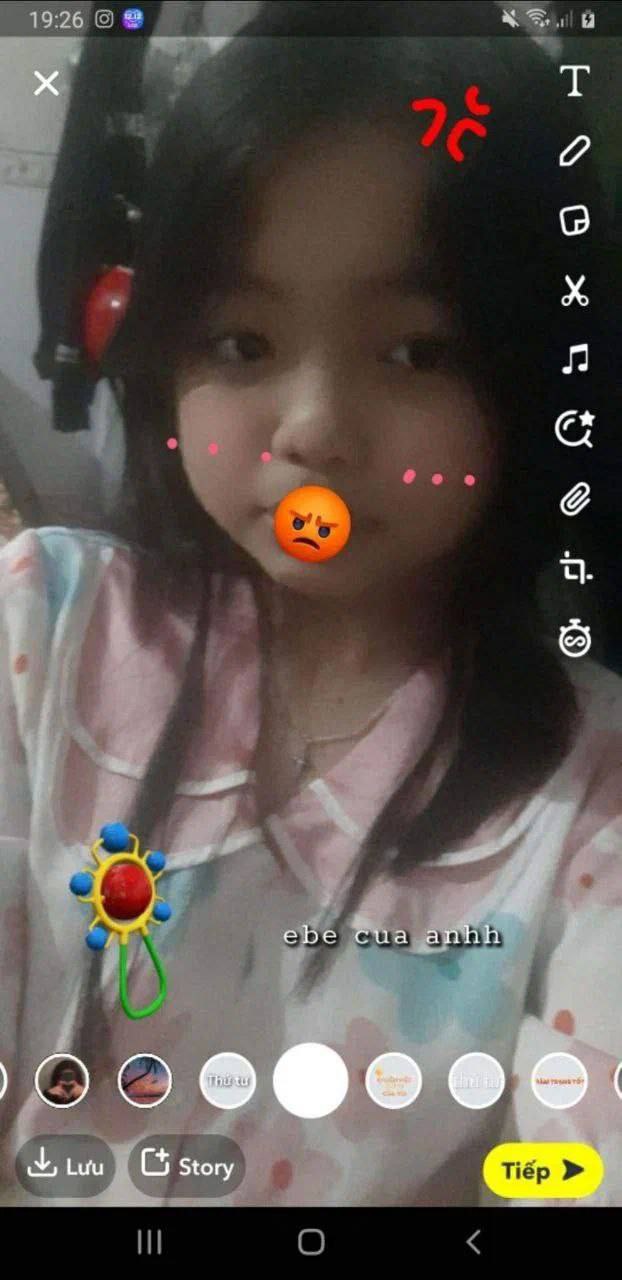Image resolution: width=622 pixels, height=1280 pixels.
Task: Open the sticker picker
Action: coord(574,221)
